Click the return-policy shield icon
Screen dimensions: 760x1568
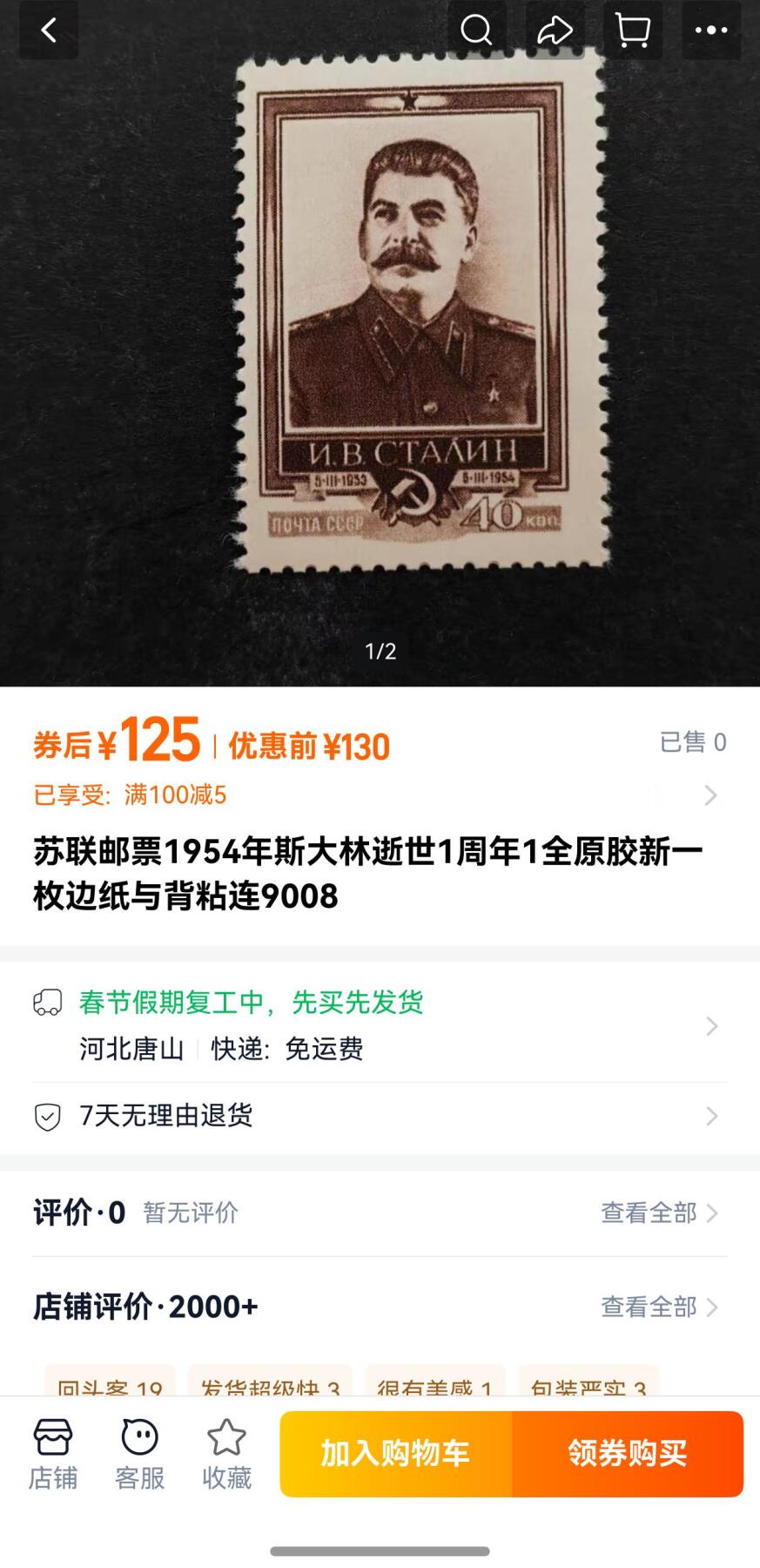[48, 1117]
